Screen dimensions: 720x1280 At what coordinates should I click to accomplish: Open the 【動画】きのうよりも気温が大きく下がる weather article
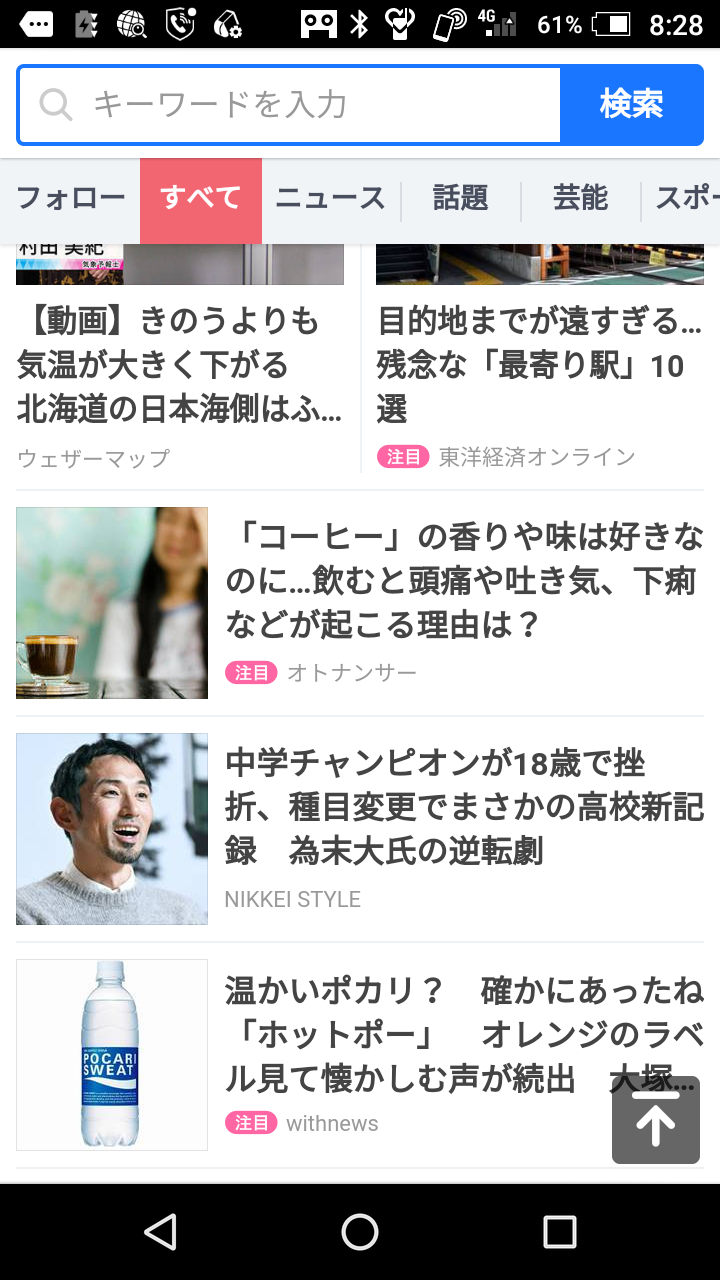182,365
